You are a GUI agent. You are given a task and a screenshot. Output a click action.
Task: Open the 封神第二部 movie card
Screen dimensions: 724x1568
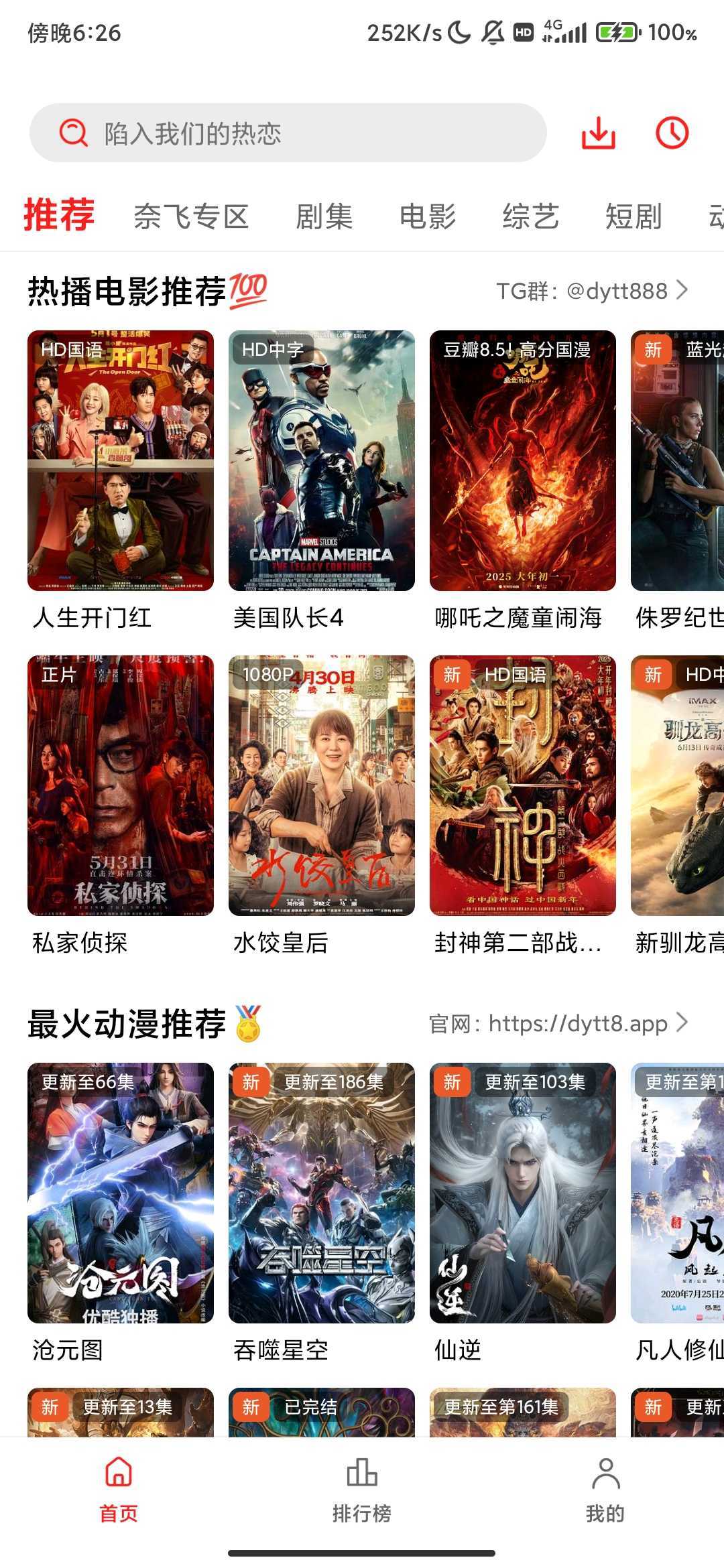(523, 785)
